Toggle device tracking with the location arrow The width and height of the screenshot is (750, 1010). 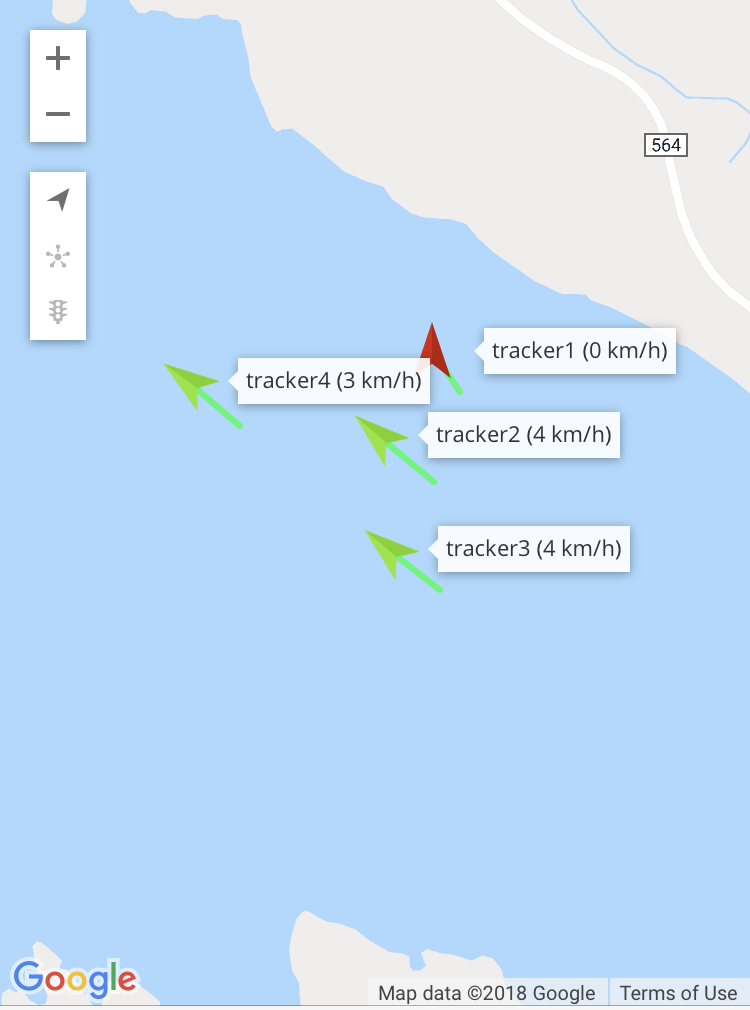coord(58,199)
